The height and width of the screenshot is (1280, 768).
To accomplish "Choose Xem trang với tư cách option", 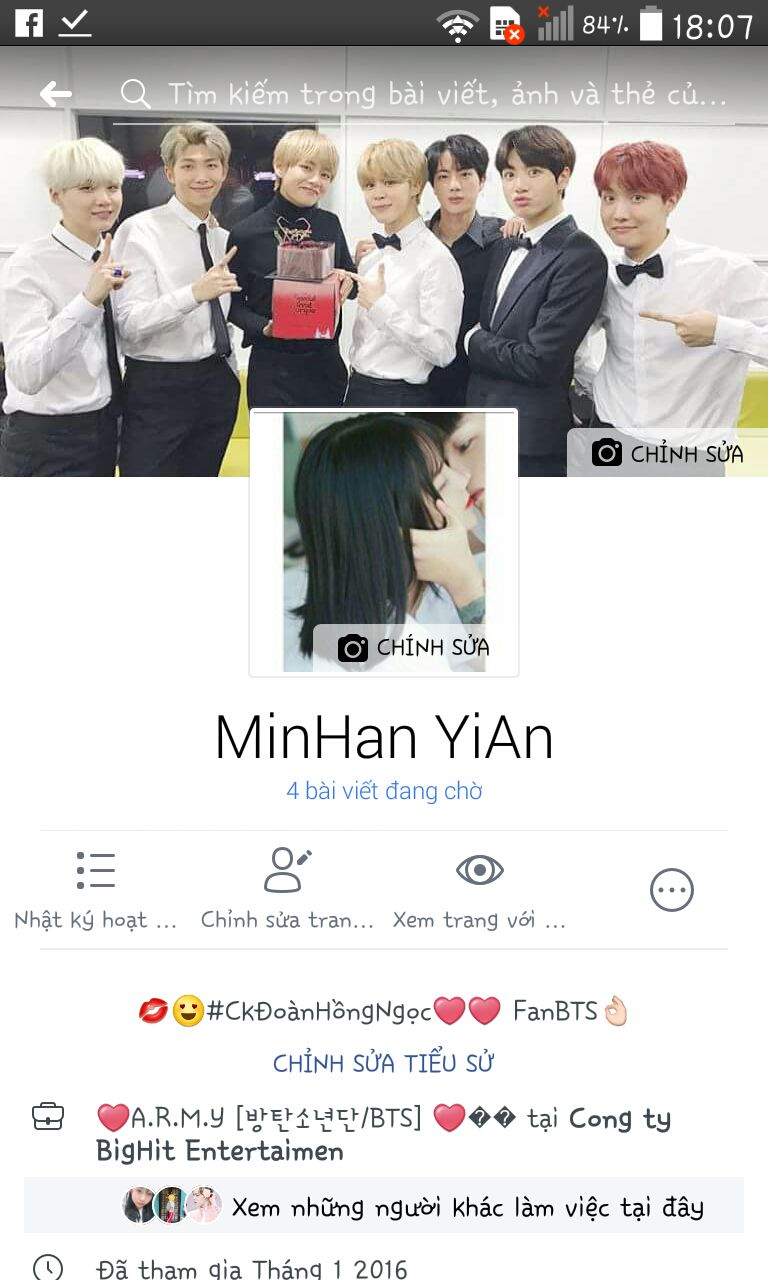I will click(480, 888).
